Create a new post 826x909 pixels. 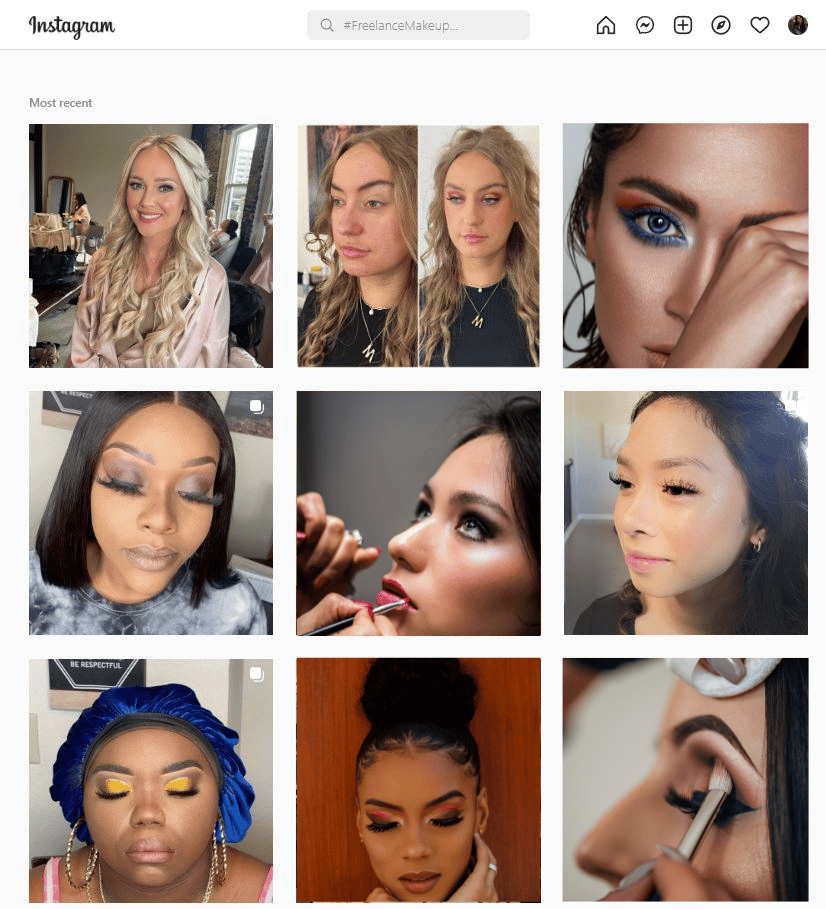683,26
